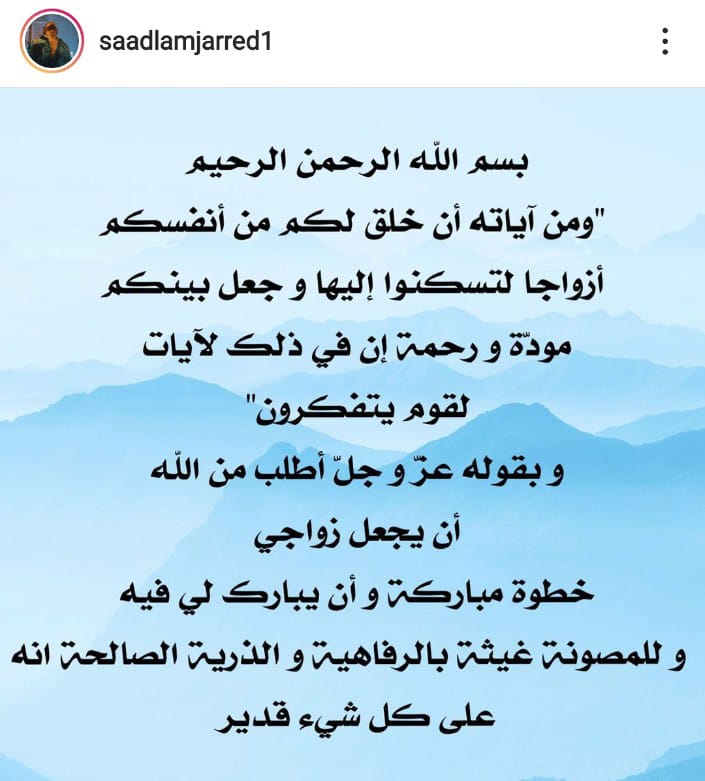Open the Arabic text post image
This screenshot has width=705, height=781.
(x=352, y=435)
